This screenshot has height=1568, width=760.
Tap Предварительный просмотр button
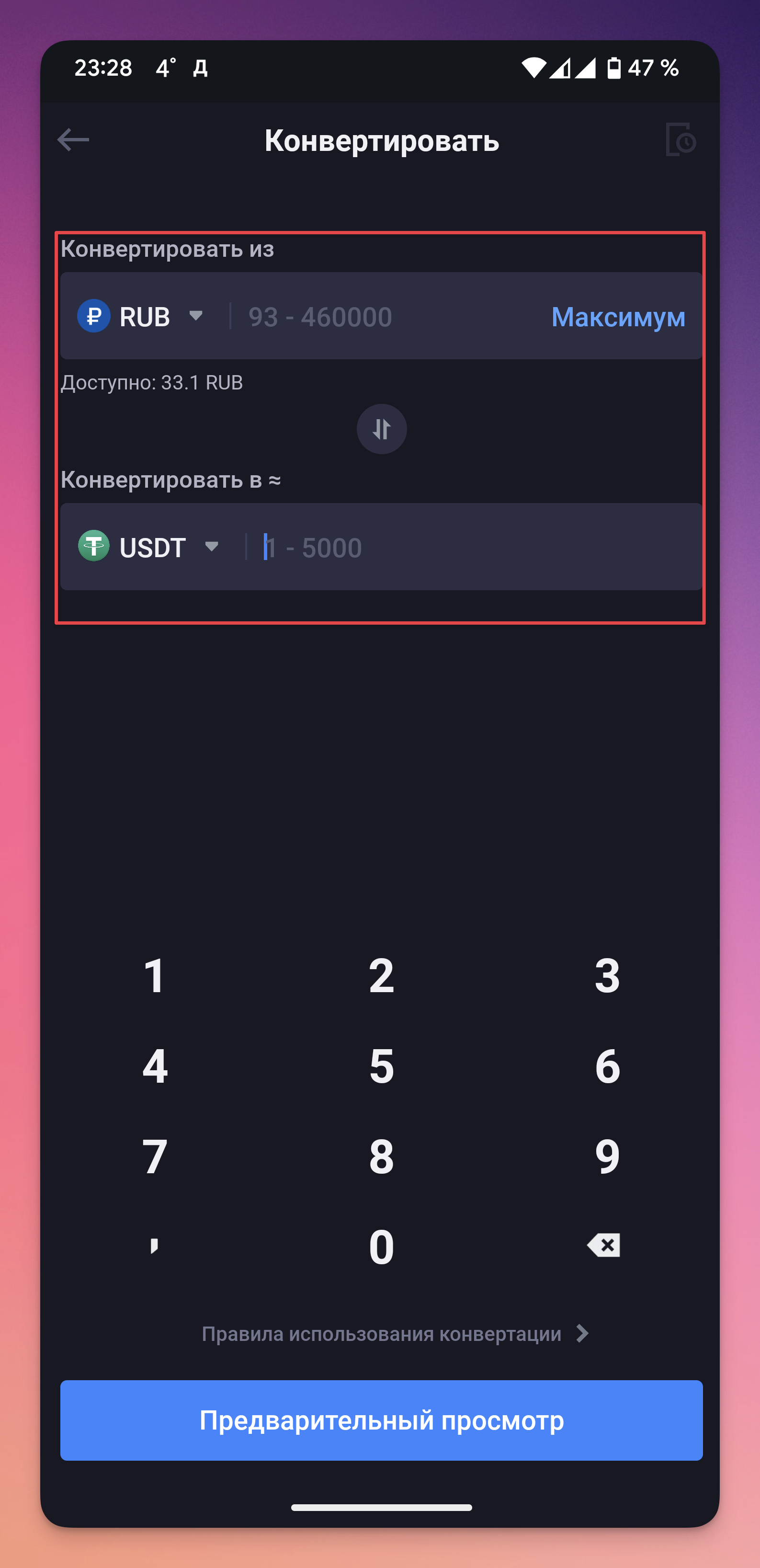point(382,1421)
